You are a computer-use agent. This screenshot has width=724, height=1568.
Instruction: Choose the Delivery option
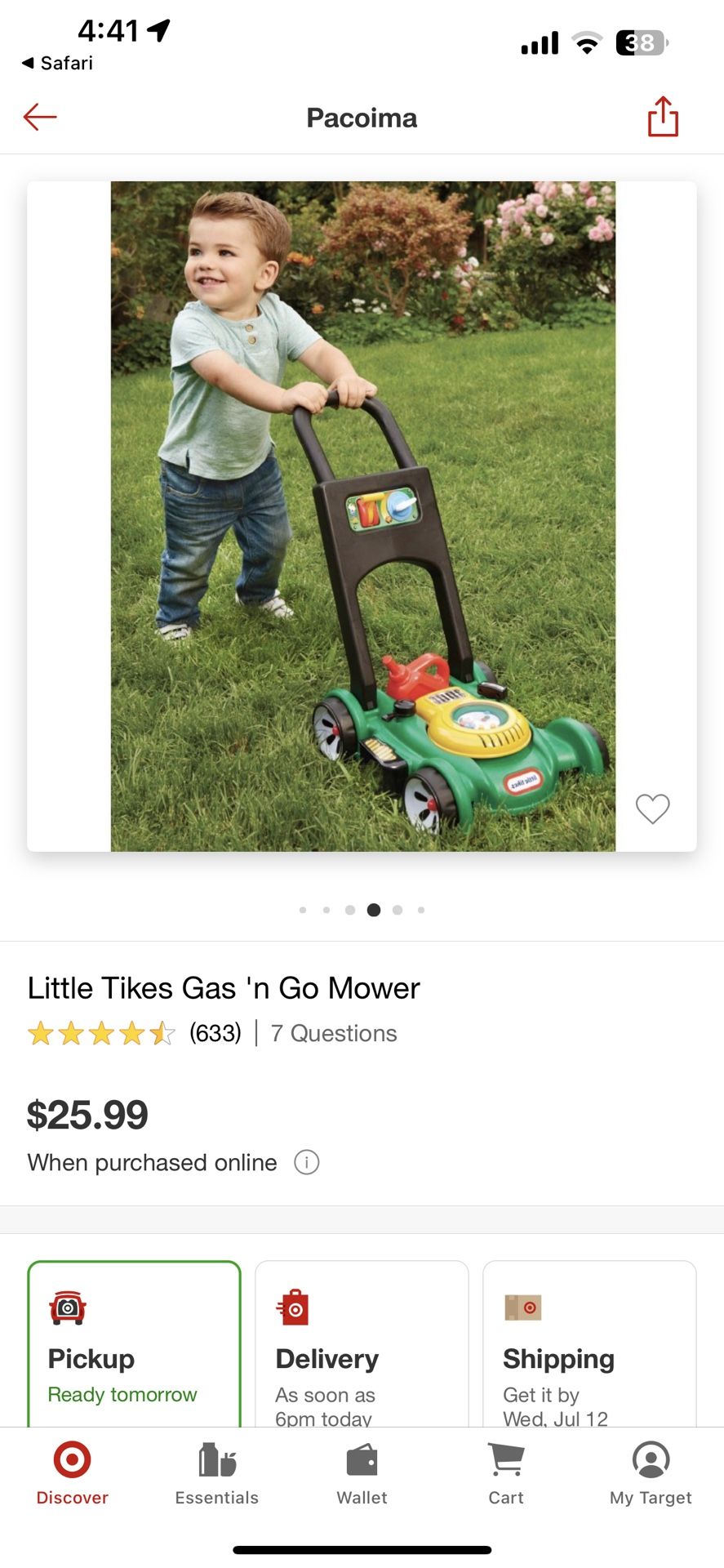[x=362, y=1344]
